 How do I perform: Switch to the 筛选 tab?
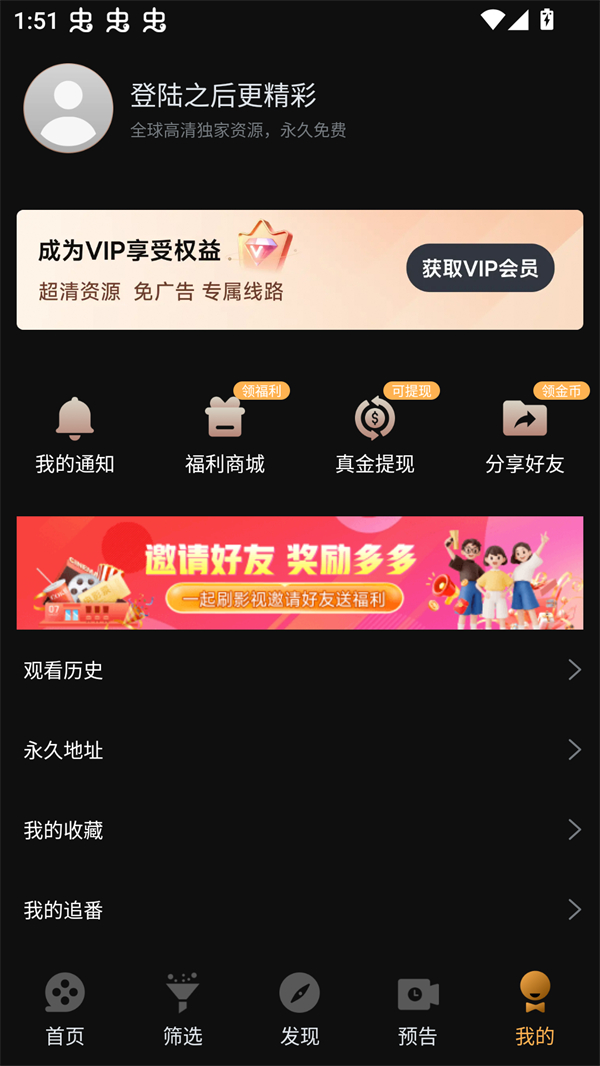182,1008
